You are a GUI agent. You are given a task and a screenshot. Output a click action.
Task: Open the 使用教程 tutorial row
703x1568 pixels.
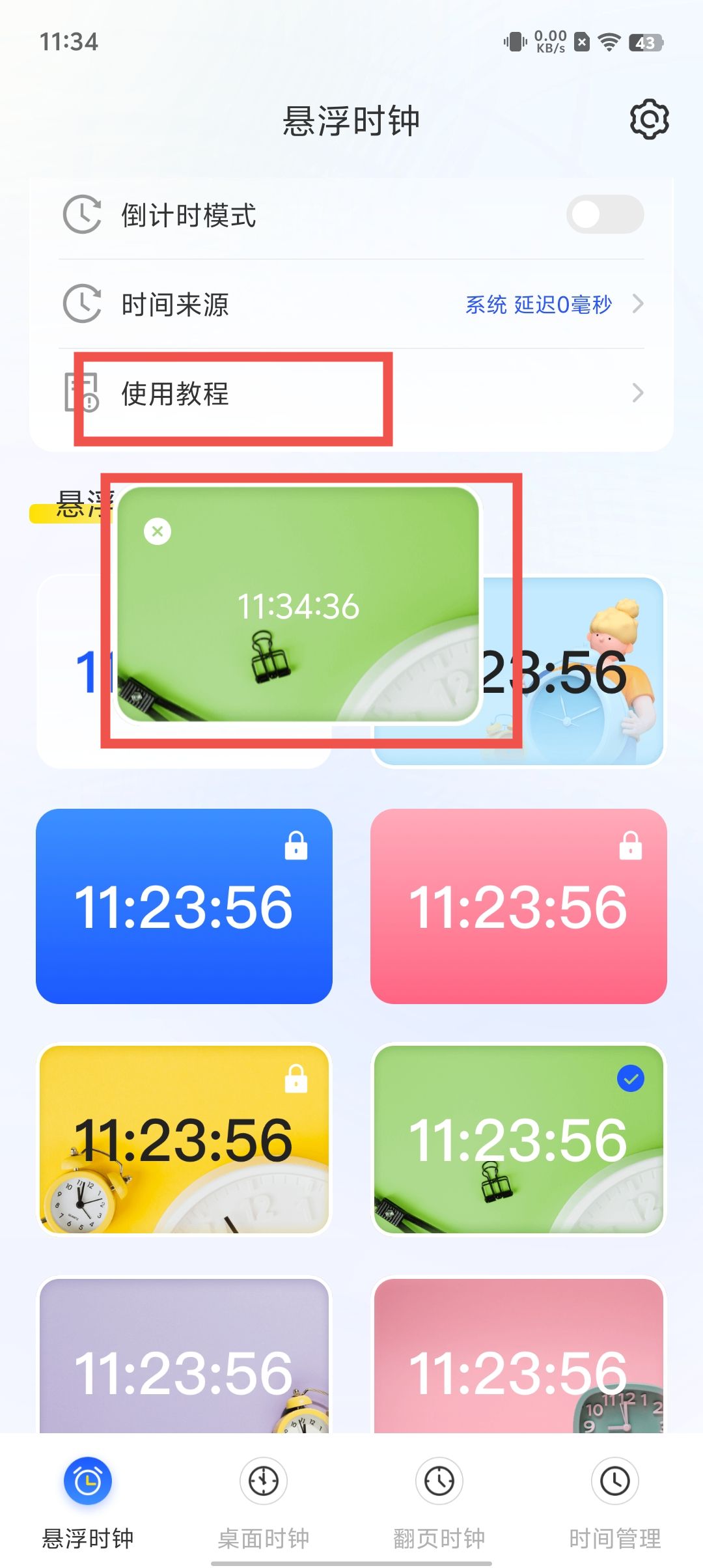pyautogui.click(x=351, y=393)
